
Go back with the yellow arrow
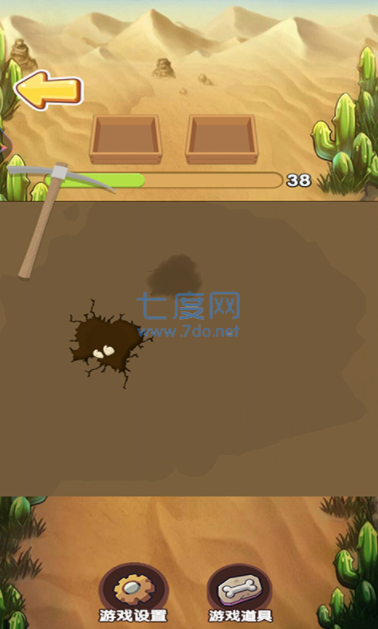pos(49,90)
